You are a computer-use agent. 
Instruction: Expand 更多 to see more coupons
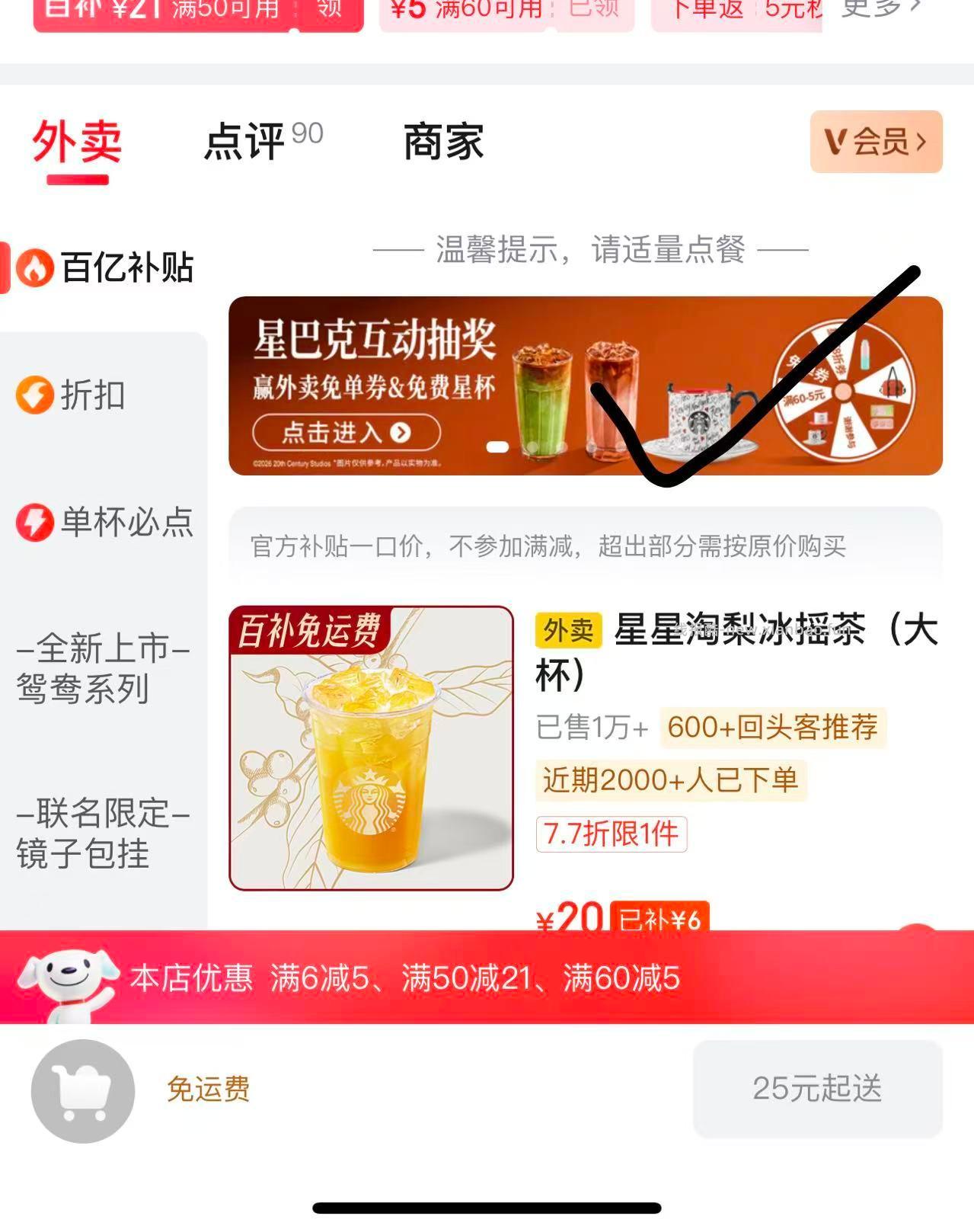pyautogui.click(x=877, y=9)
